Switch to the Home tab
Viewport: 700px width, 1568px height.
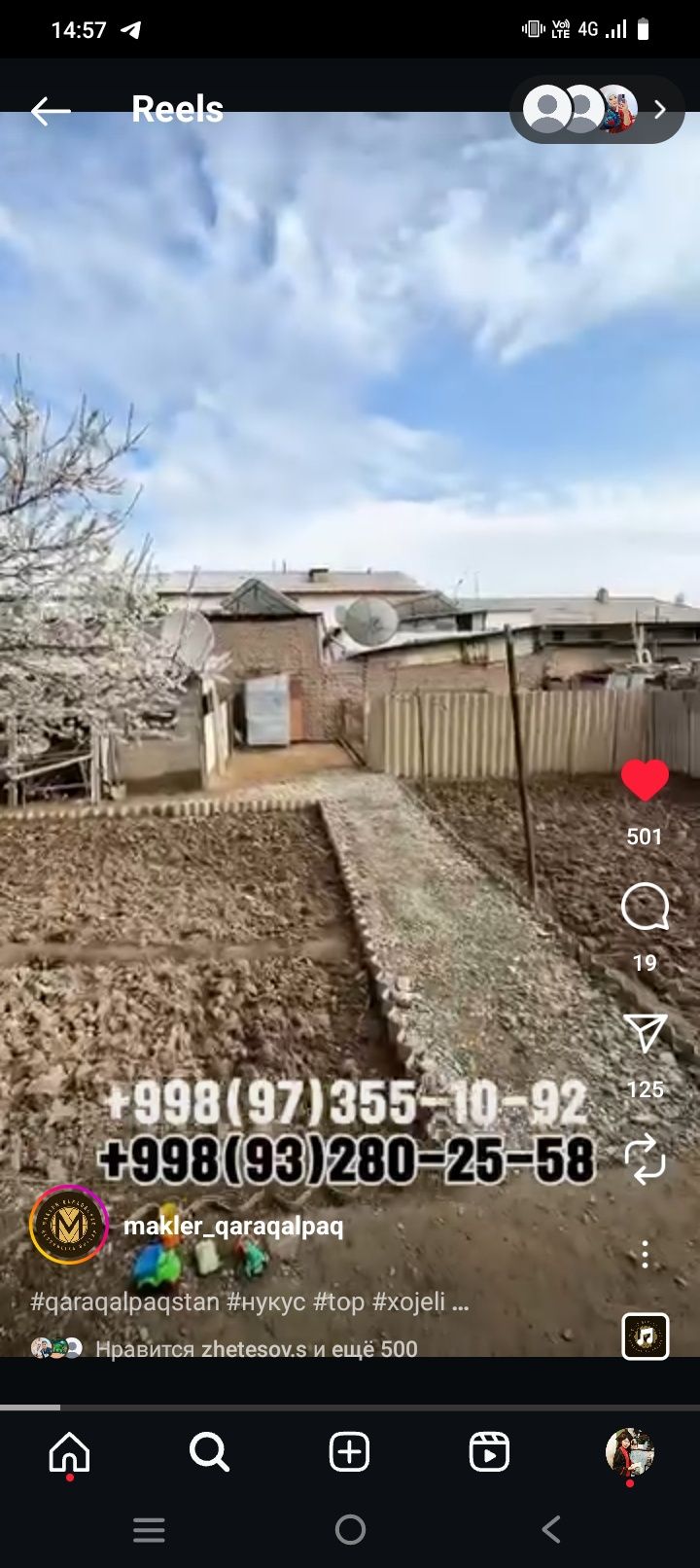[x=70, y=1453]
